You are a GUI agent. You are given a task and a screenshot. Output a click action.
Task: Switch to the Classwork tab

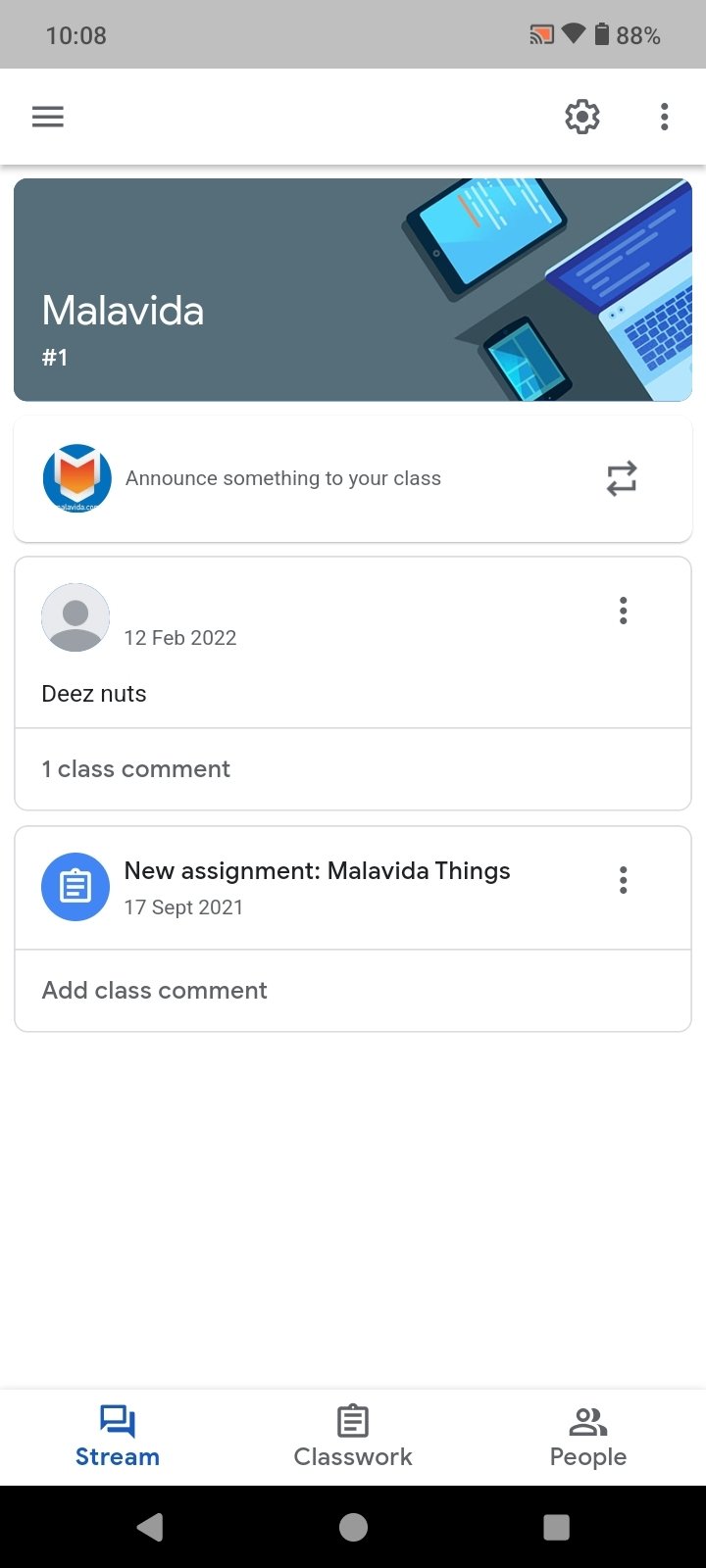[353, 1437]
